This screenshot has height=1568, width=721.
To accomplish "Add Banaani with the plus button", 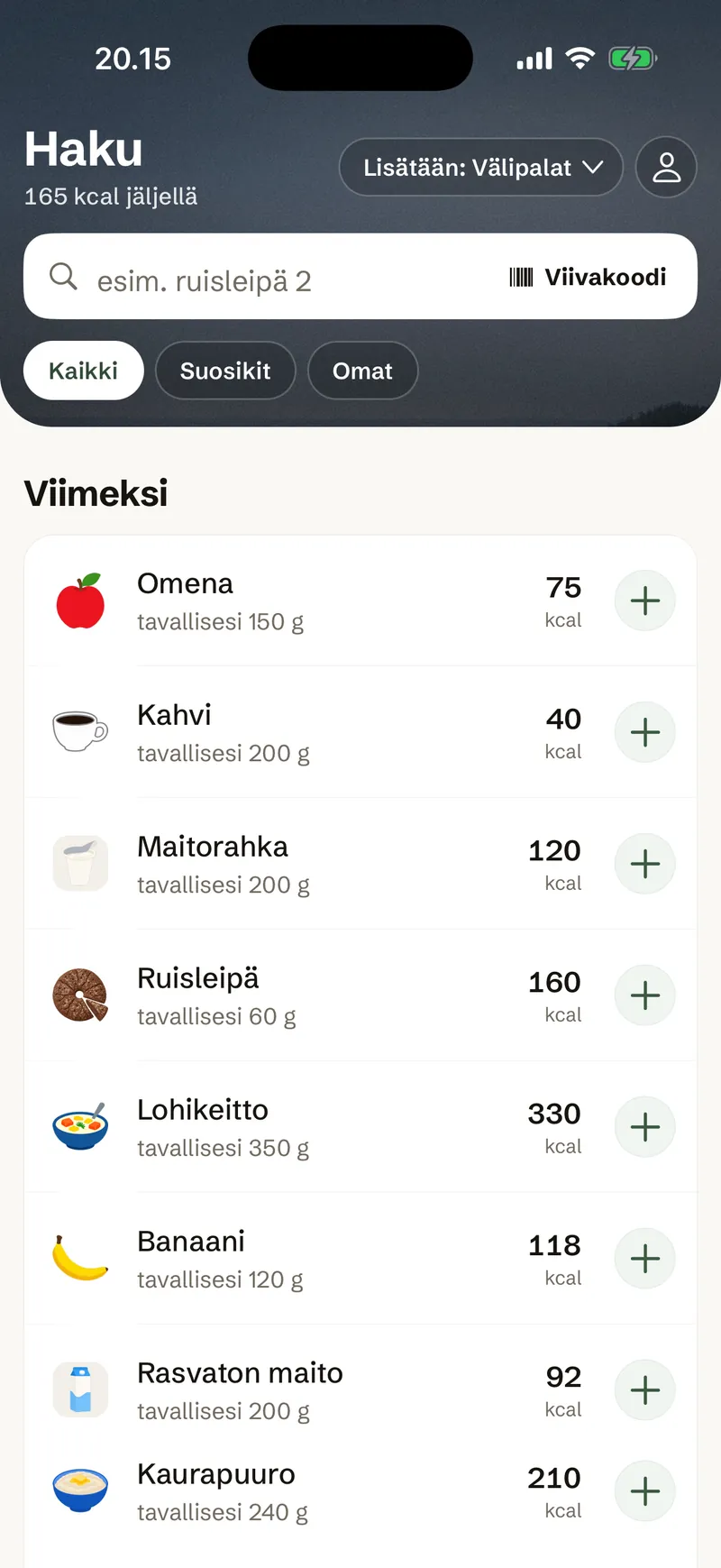I will point(645,1259).
